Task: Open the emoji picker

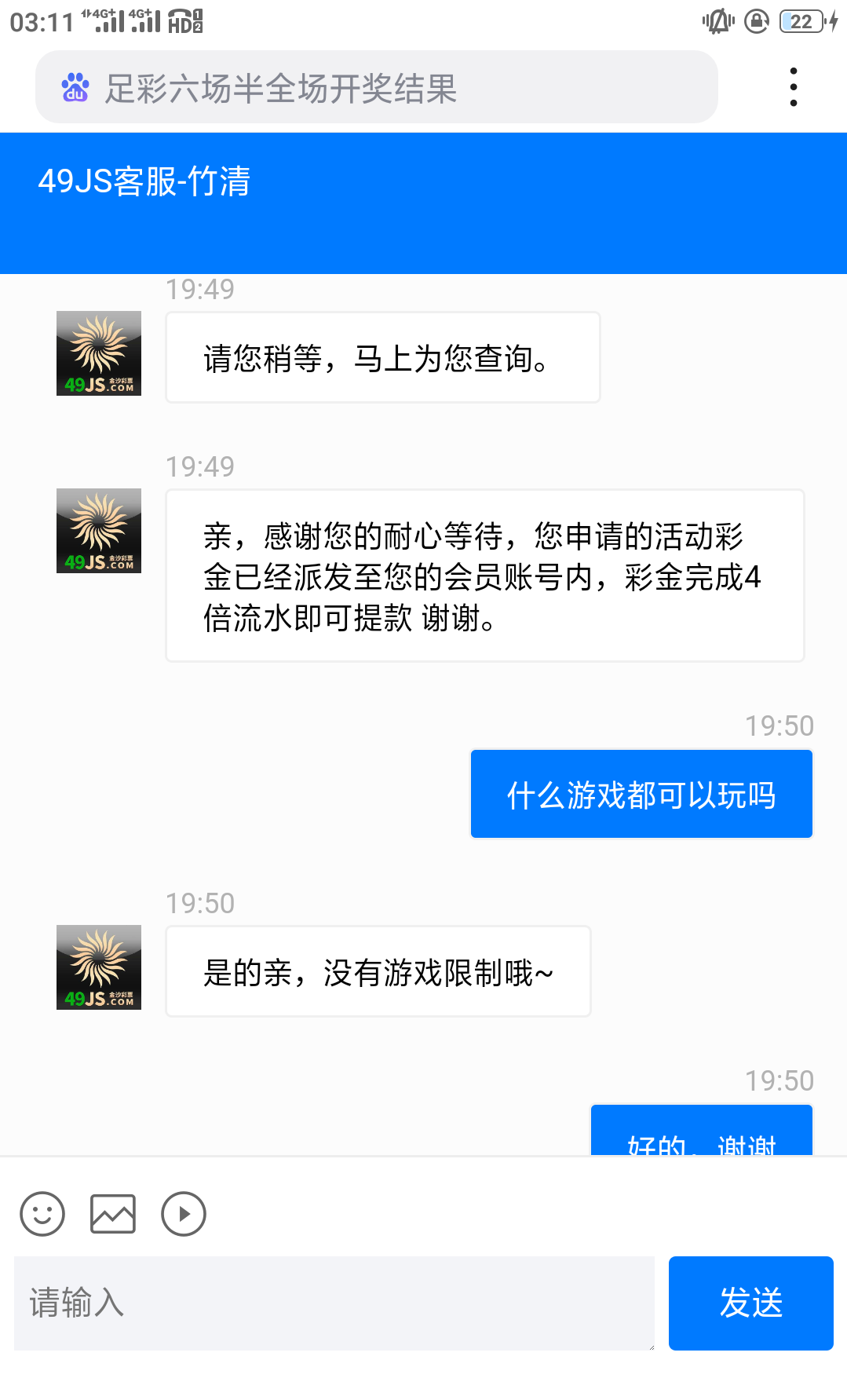Action: tap(42, 1214)
